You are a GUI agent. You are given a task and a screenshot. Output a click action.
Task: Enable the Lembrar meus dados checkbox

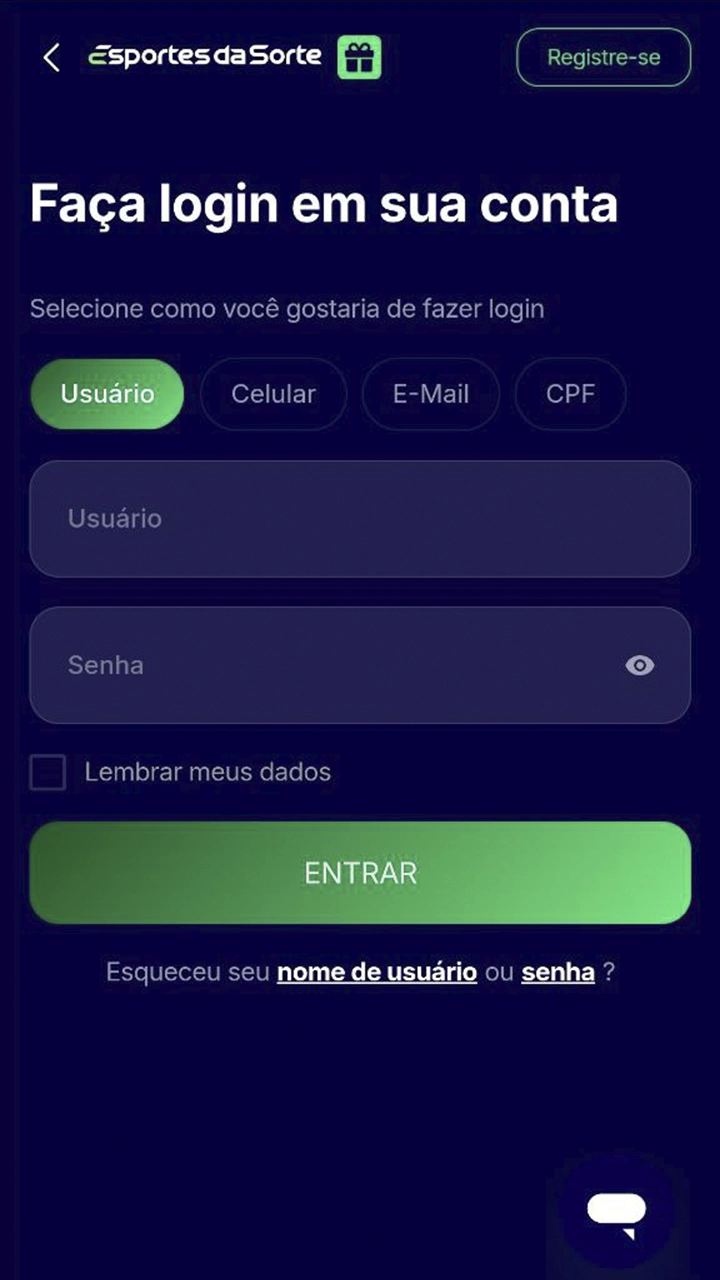pos(48,772)
